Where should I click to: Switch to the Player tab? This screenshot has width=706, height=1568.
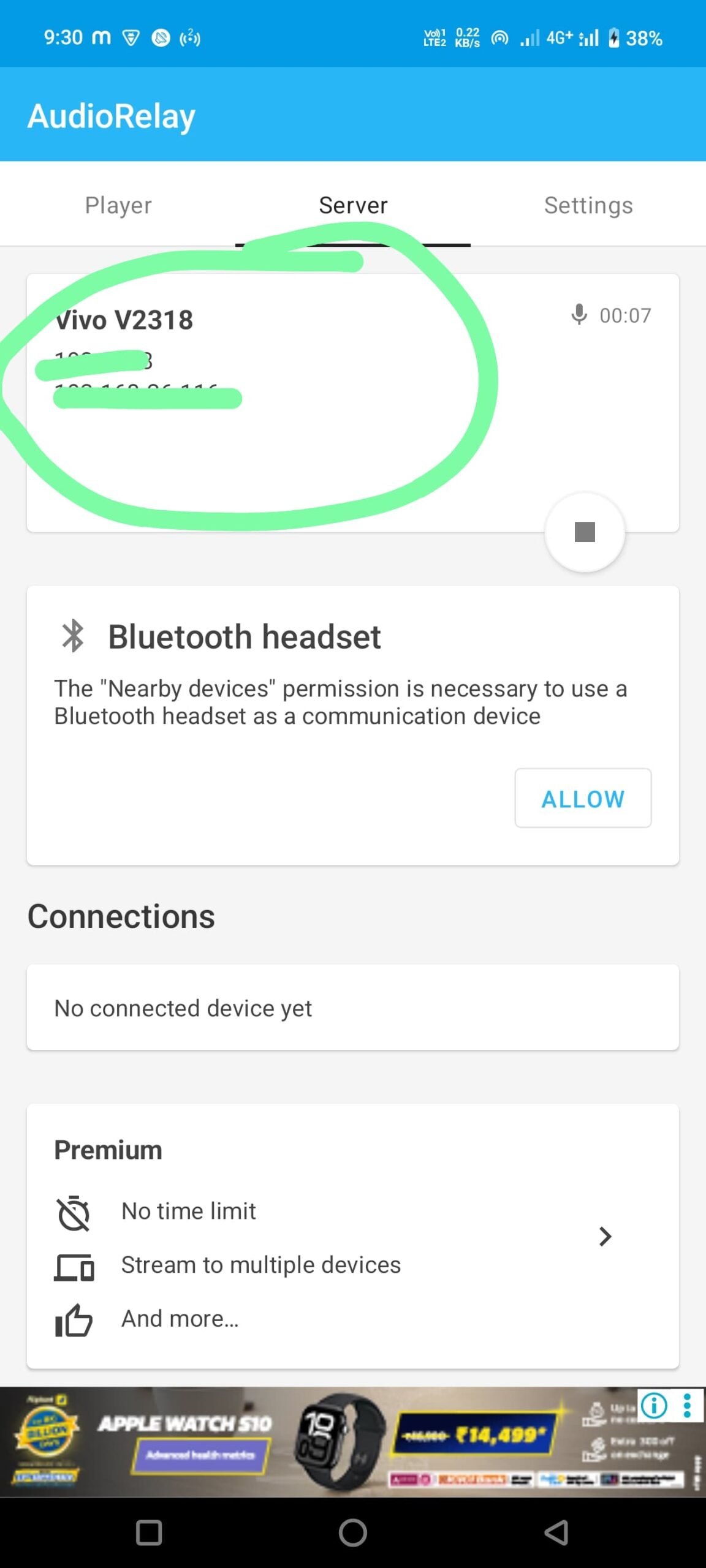tap(118, 205)
